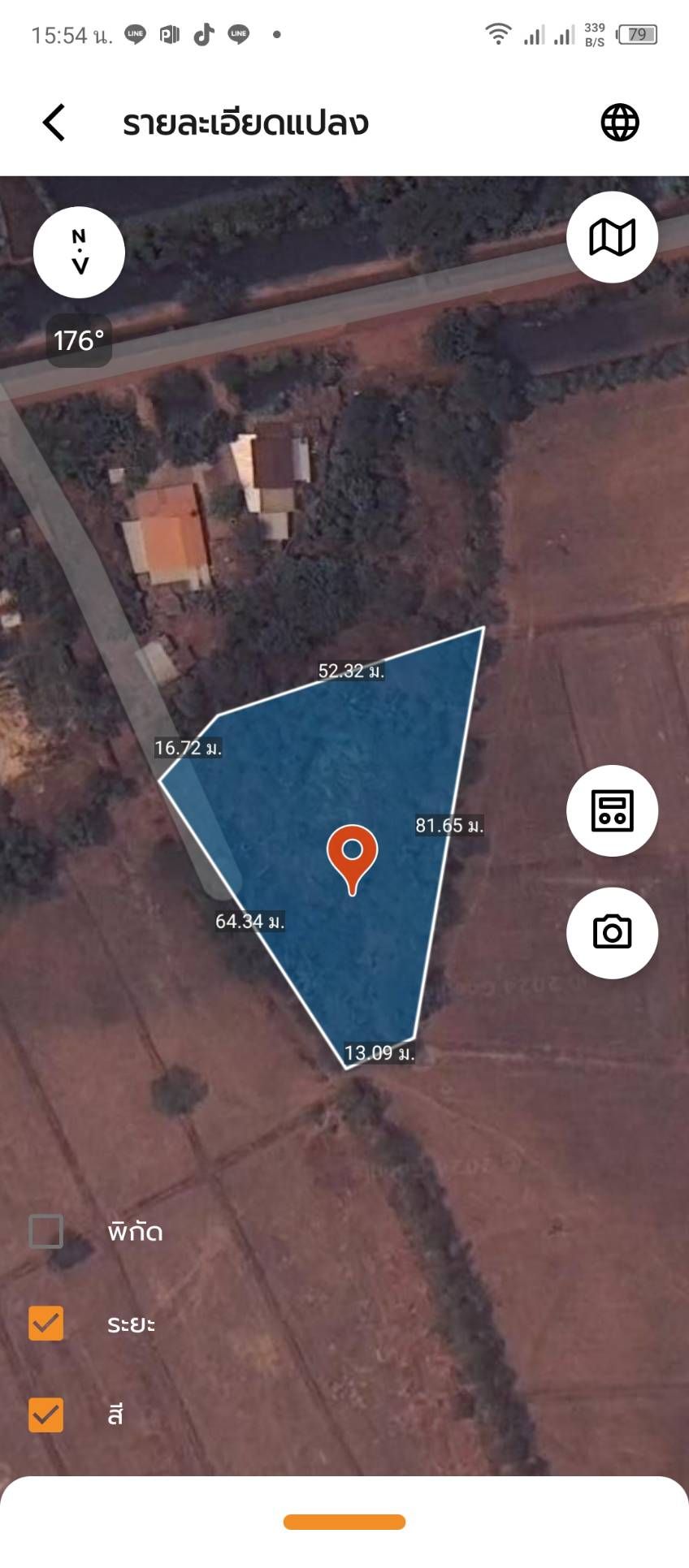This screenshot has width=689, height=1568.
Task: Uncheck the ระยะ distance checkbox
Action: pos(46,1323)
